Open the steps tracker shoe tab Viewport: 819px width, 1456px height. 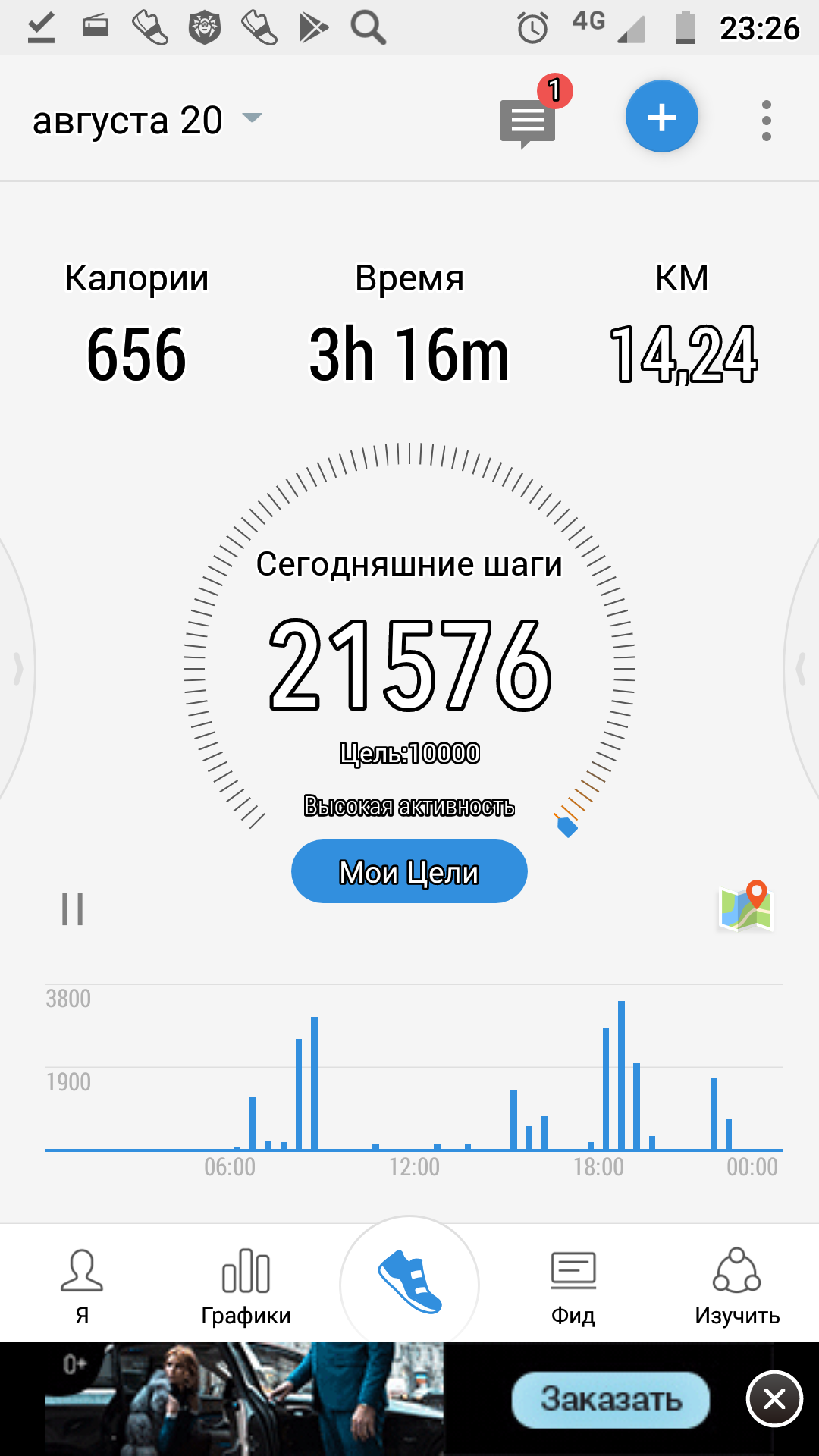(409, 1282)
